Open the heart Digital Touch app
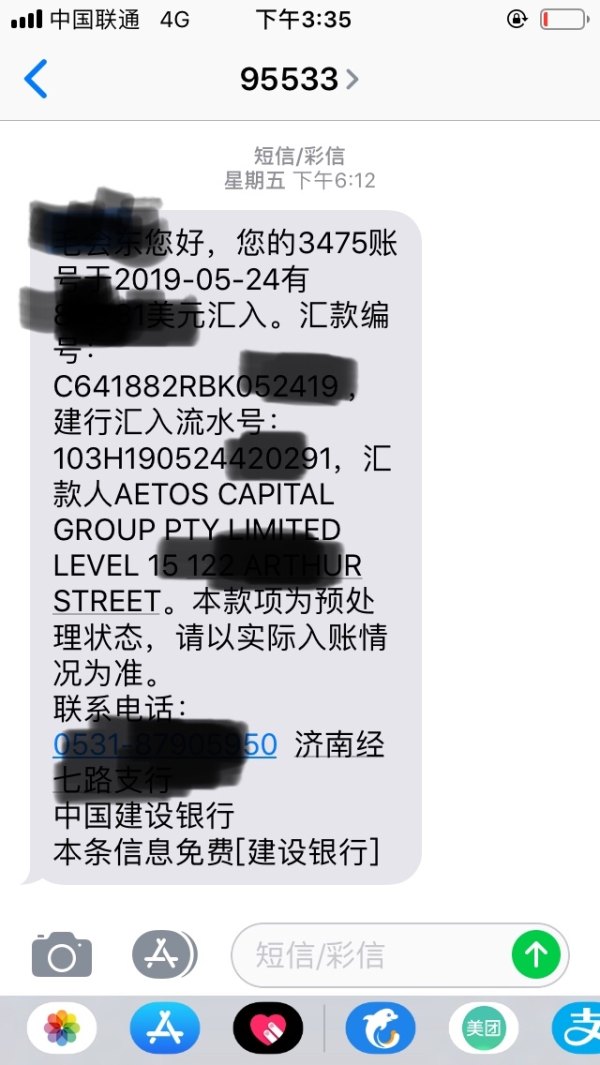This screenshot has height=1065, width=600. (268, 1027)
